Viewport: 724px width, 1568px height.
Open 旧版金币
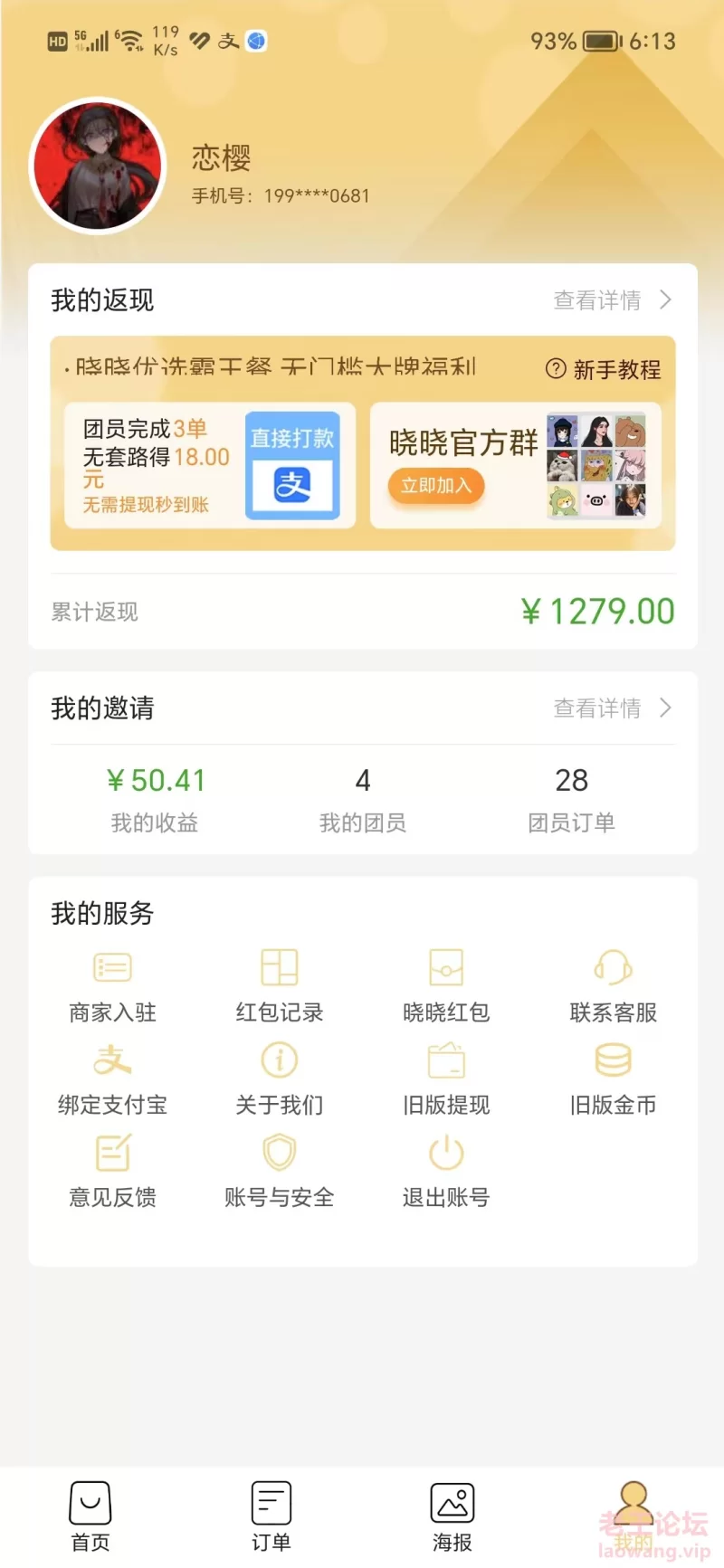coord(613,1079)
